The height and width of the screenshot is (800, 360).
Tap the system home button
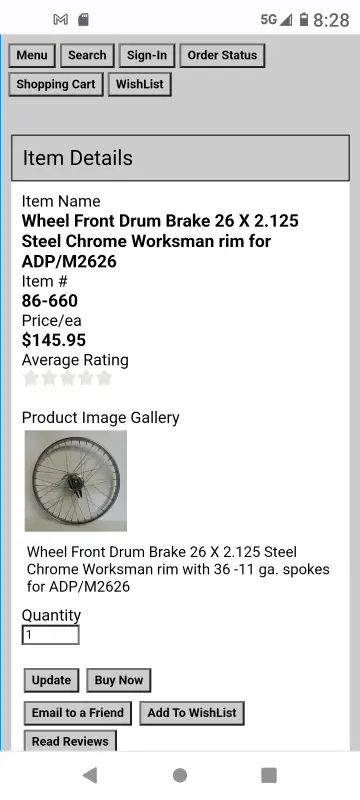click(179, 776)
